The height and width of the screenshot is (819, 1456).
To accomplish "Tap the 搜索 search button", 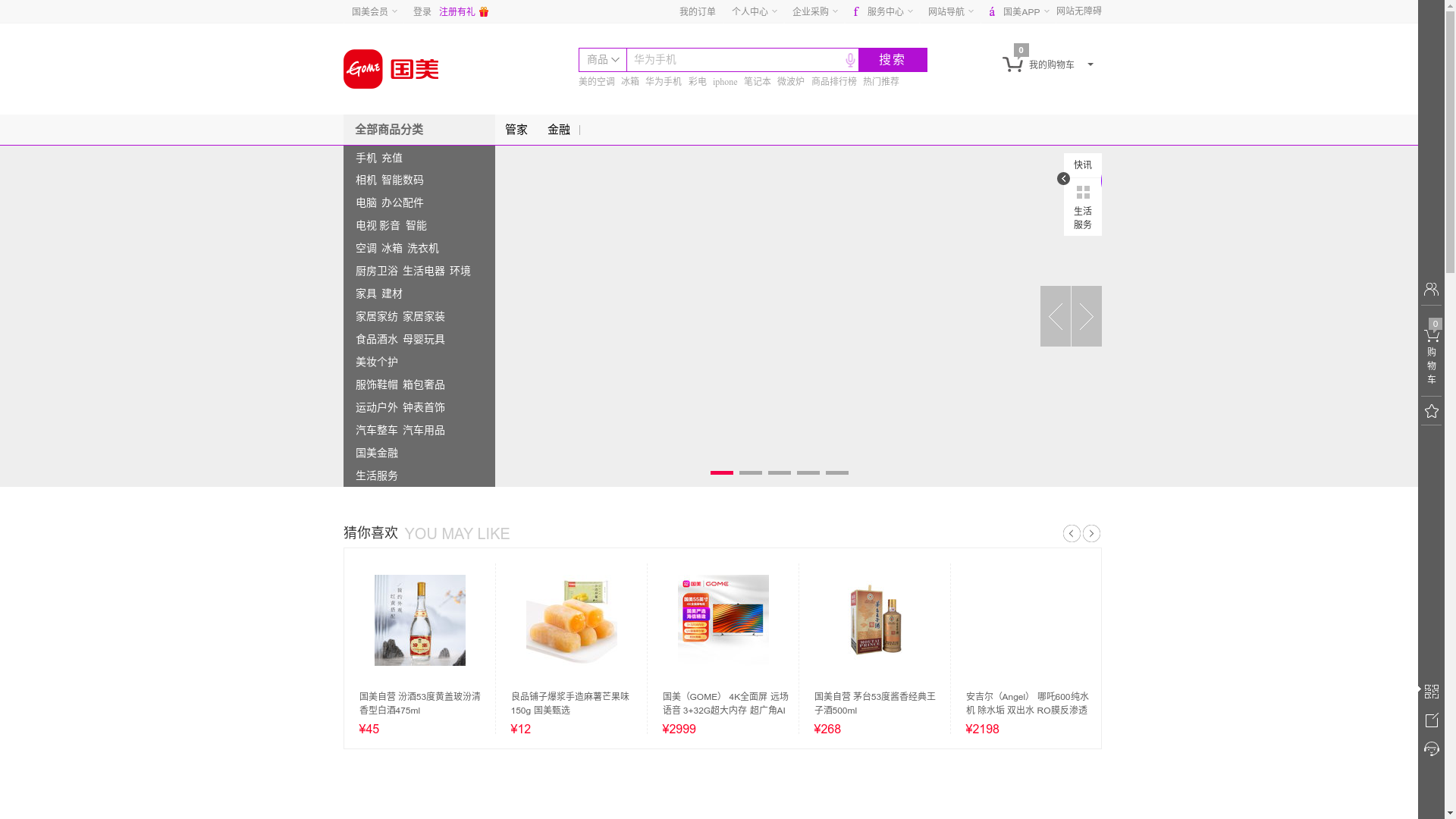I will click(892, 60).
